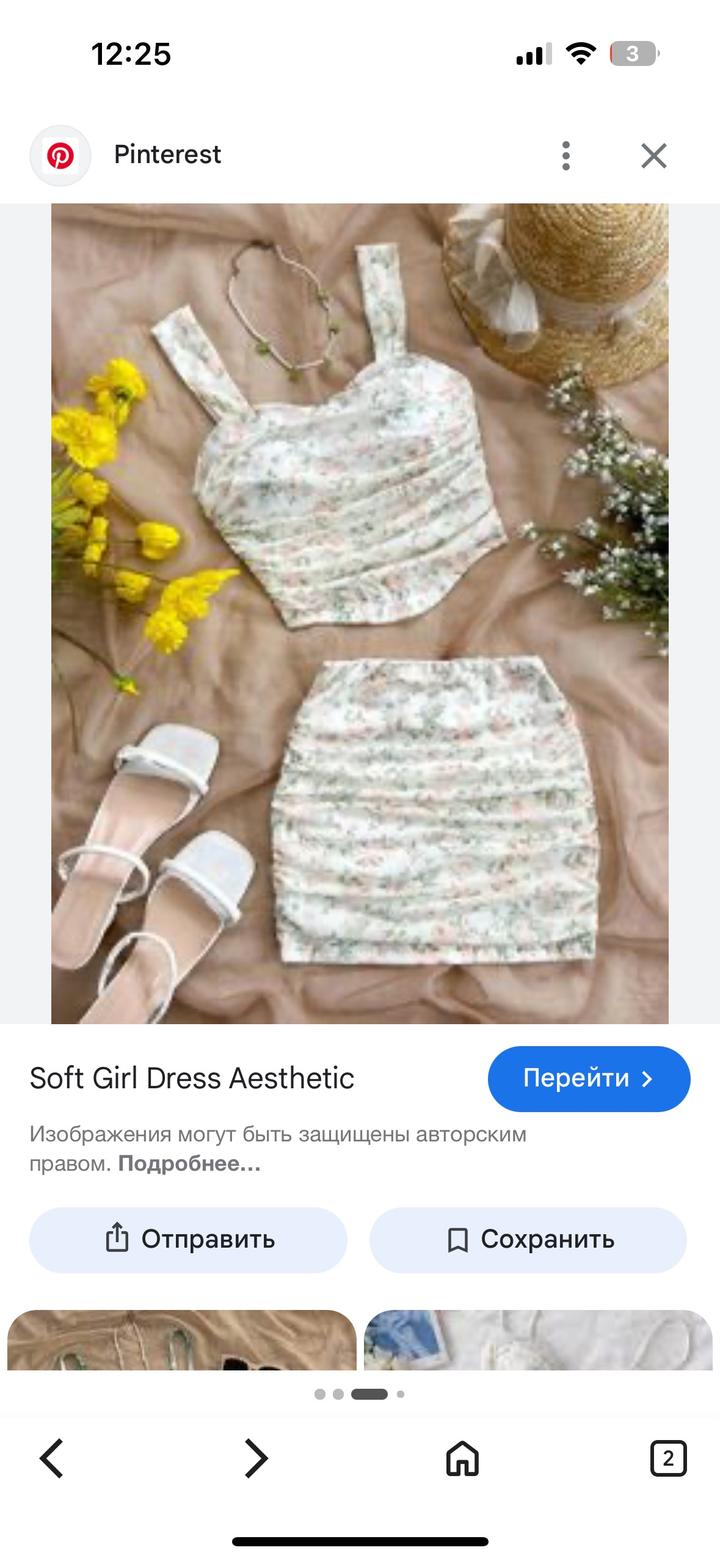Open the Pinterest source icon

click(61, 156)
